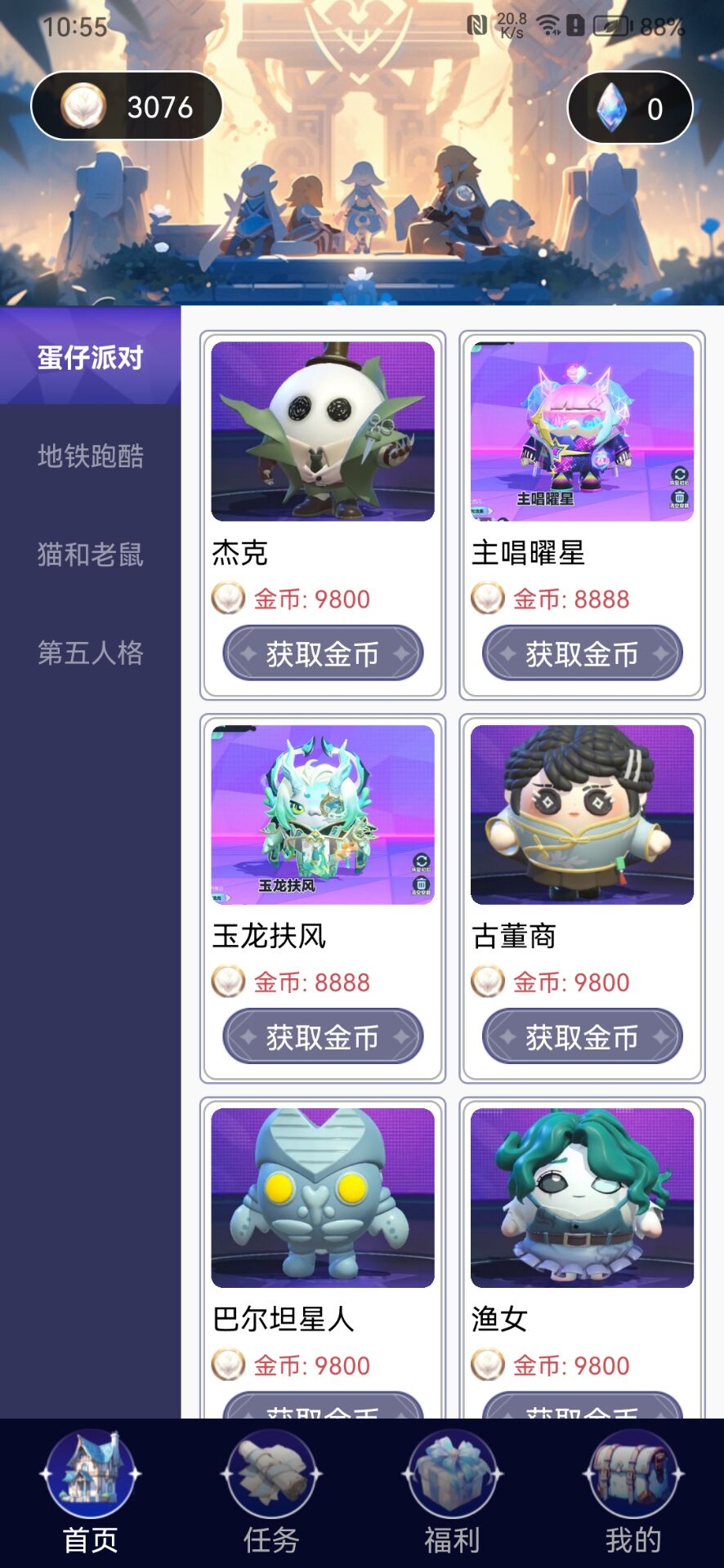Select the 蛋仔派对 category
724x1568 pixels.
coord(90,357)
